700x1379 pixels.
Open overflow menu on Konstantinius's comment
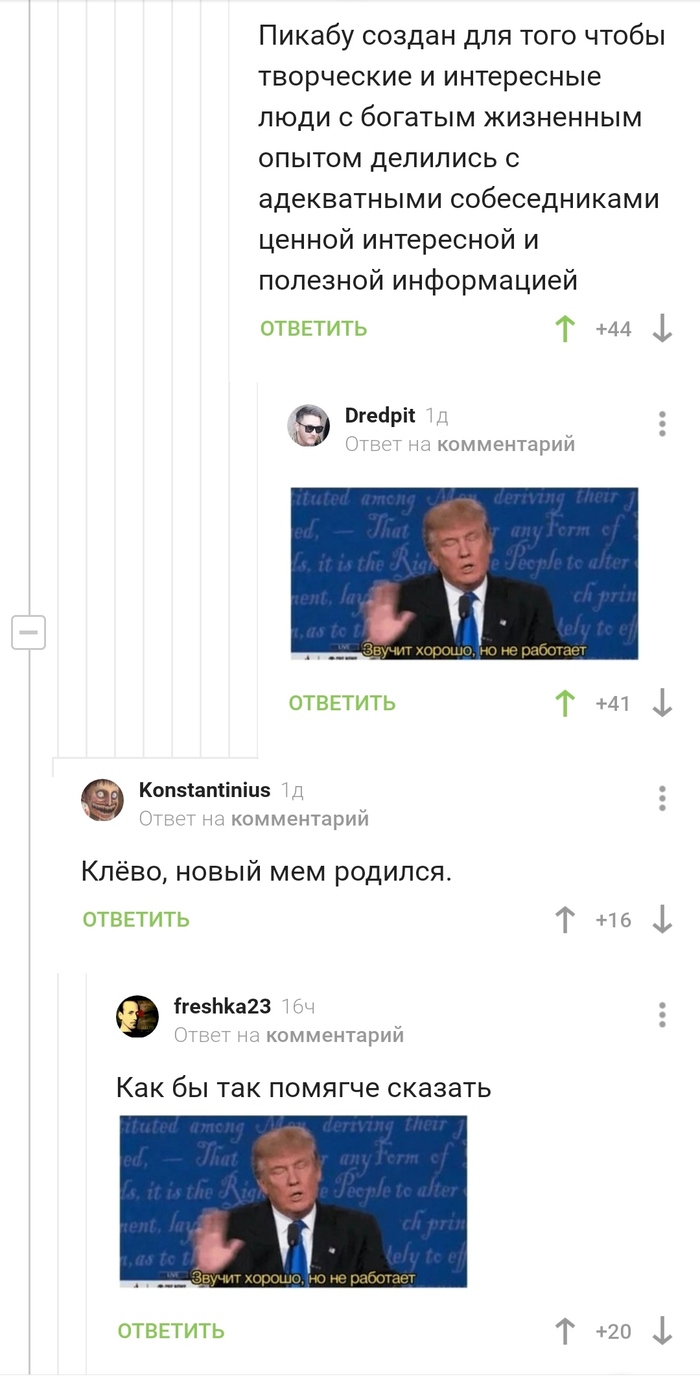point(662,798)
